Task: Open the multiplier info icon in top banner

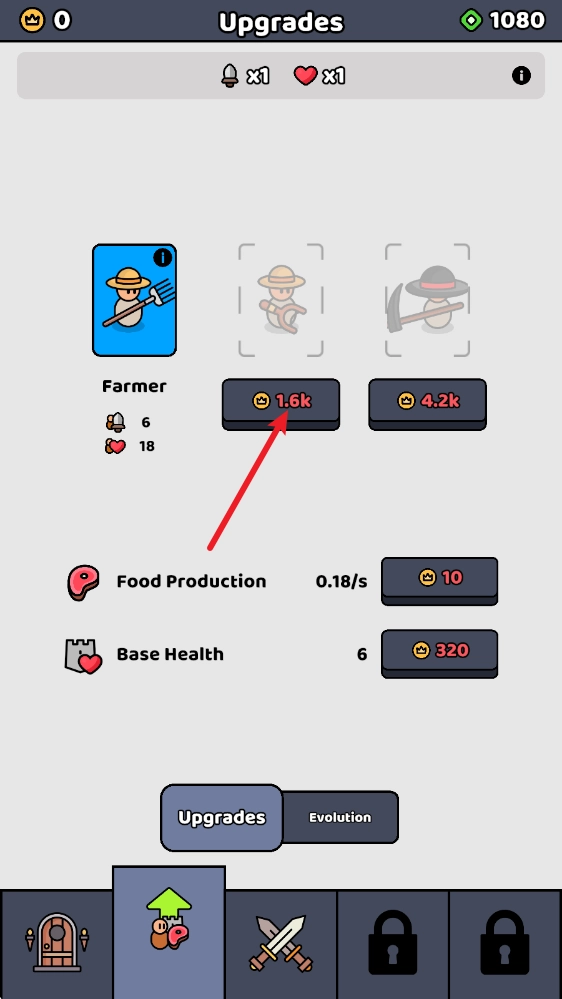Action: coord(521,76)
